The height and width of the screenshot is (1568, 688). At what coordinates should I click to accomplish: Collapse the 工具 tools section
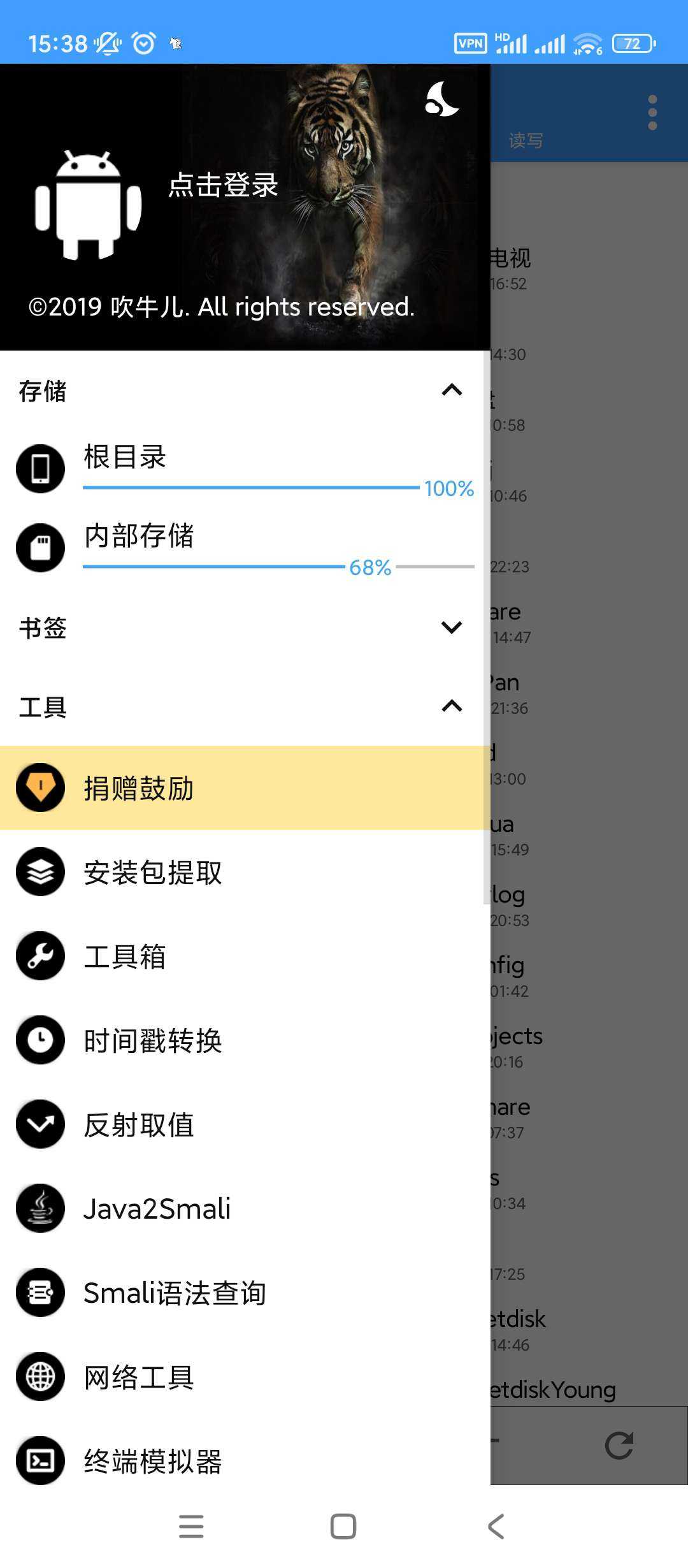[x=452, y=706]
